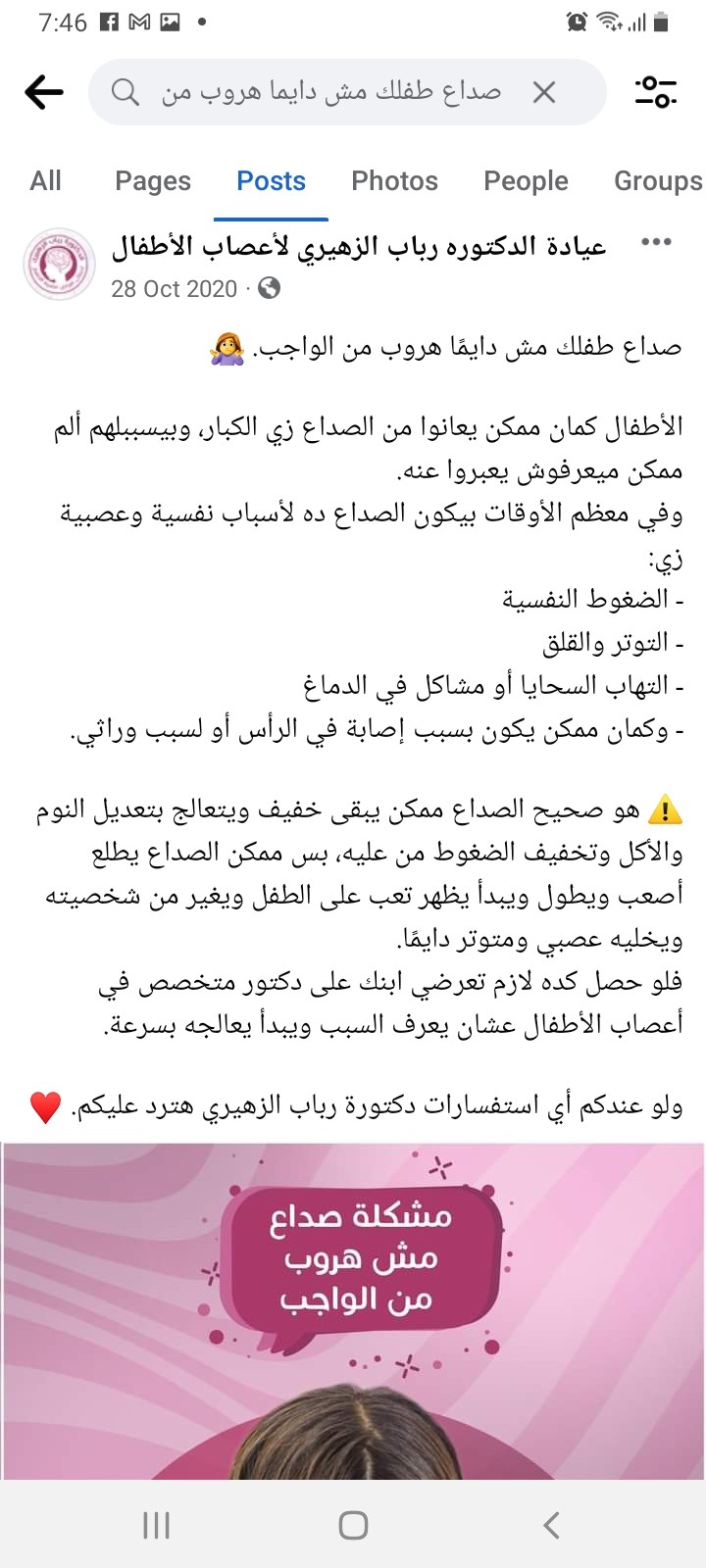Select the Posts tab

coord(271,181)
